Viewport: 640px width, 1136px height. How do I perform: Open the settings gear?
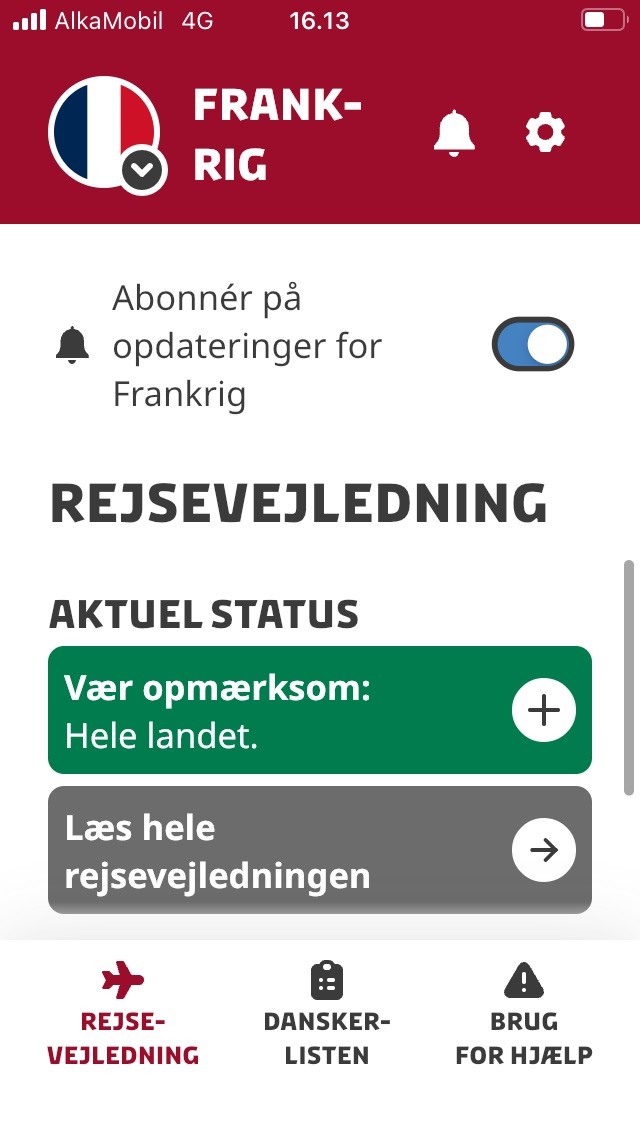tap(545, 132)
